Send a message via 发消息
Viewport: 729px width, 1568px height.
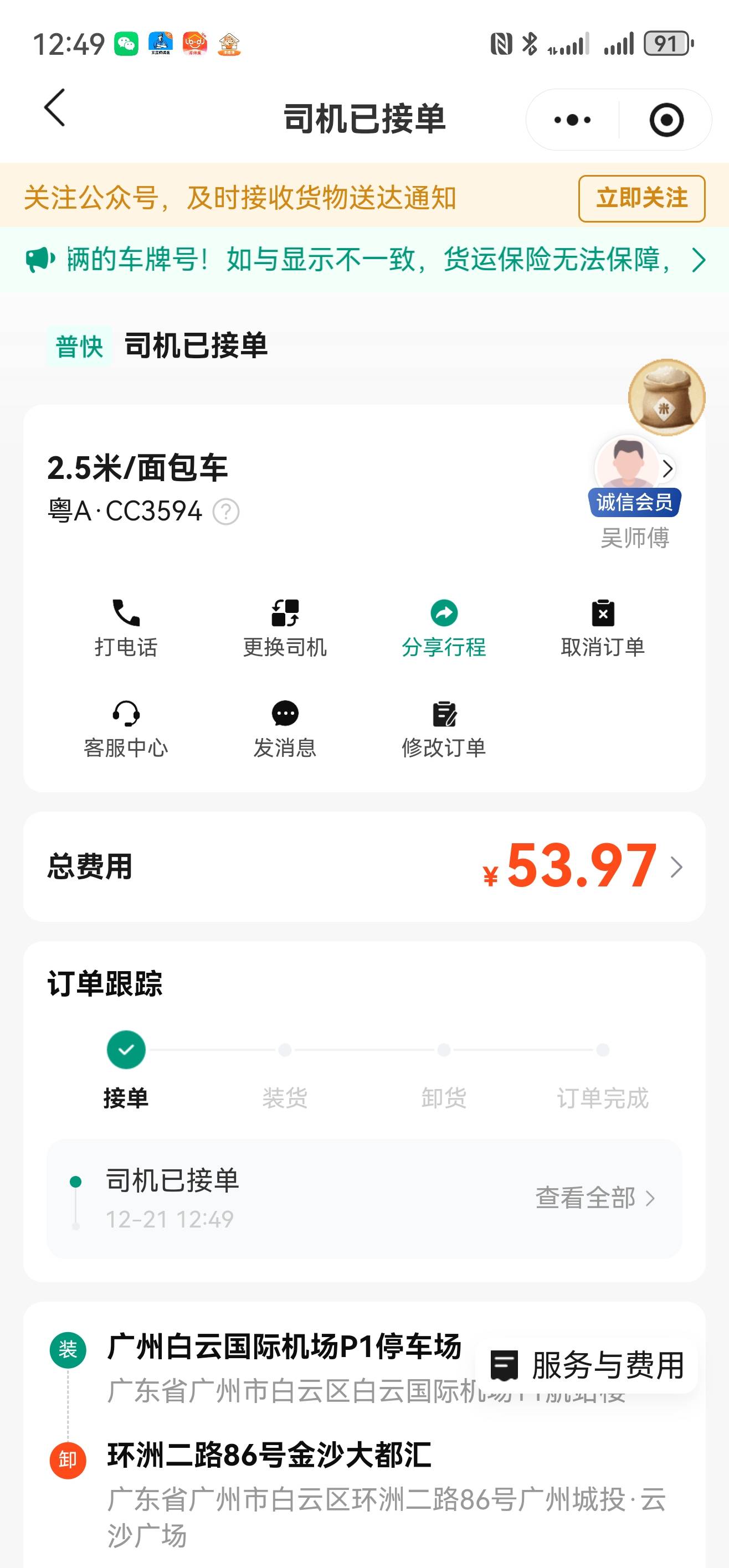coord(285,729)
